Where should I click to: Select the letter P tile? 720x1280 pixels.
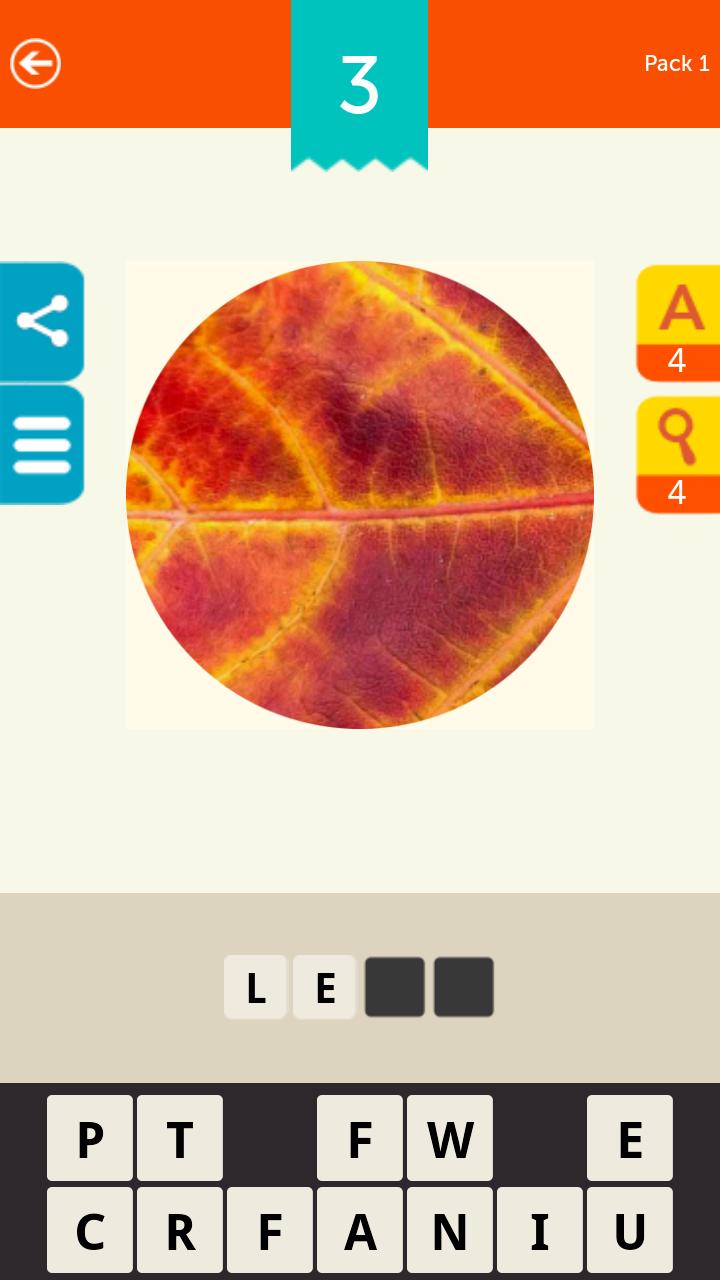click(90, 1138)
